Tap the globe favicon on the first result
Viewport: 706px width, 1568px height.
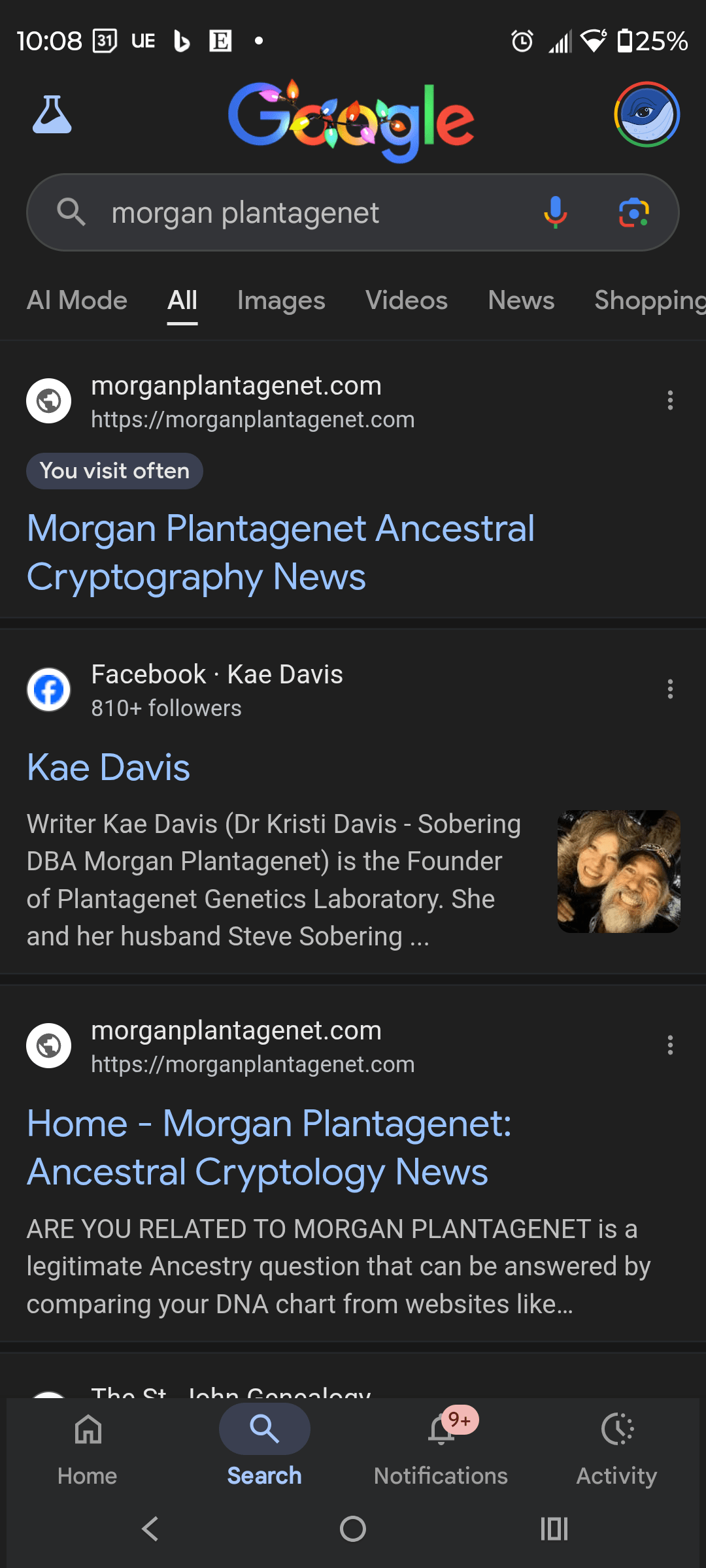click(x=48, y=400)
